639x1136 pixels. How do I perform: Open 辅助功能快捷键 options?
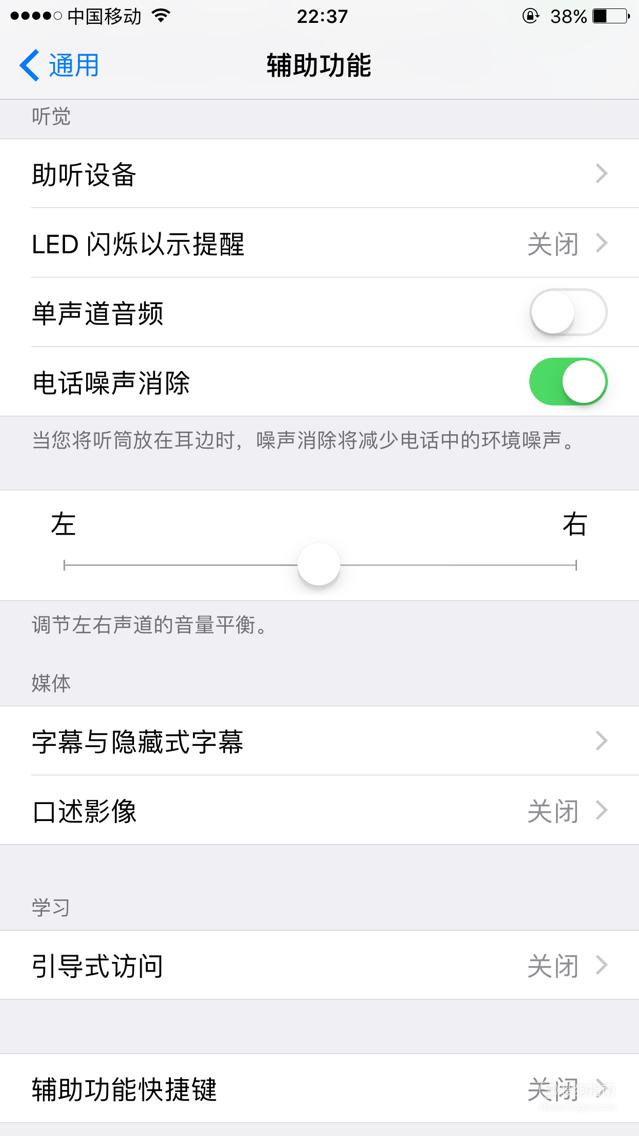point(320,1088)
